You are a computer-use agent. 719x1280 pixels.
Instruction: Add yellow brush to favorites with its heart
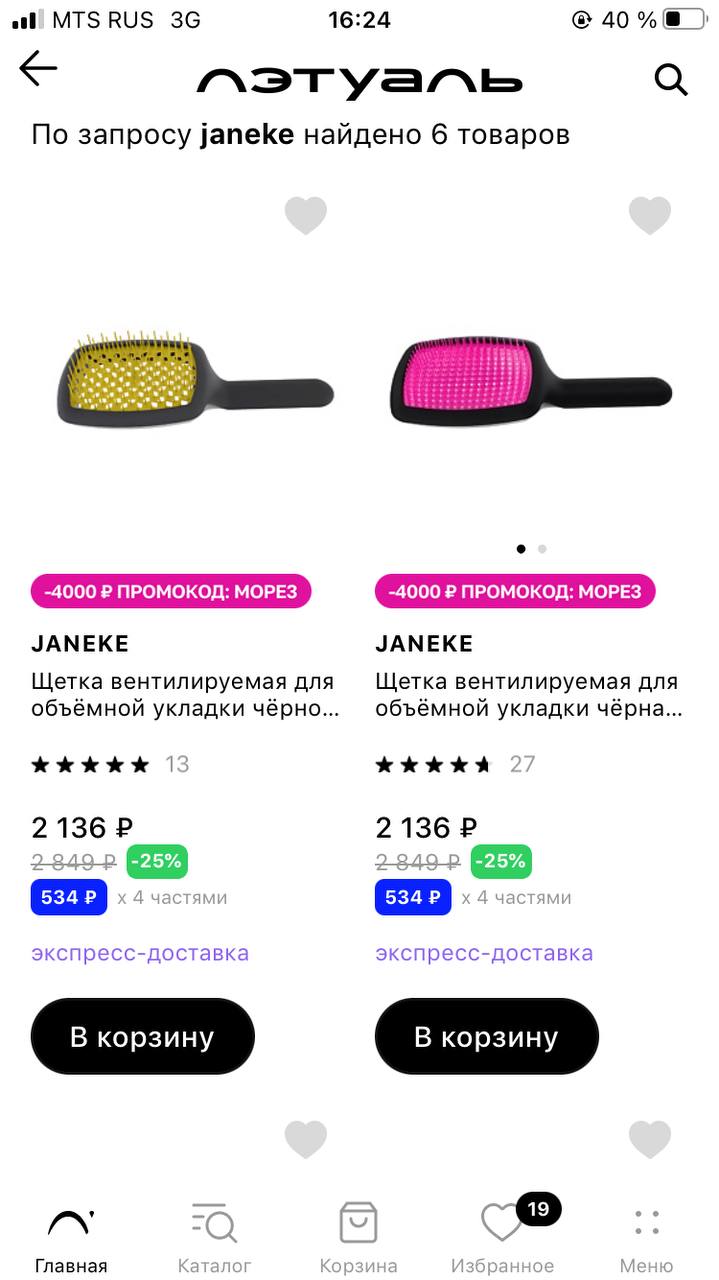coord(306,215)
